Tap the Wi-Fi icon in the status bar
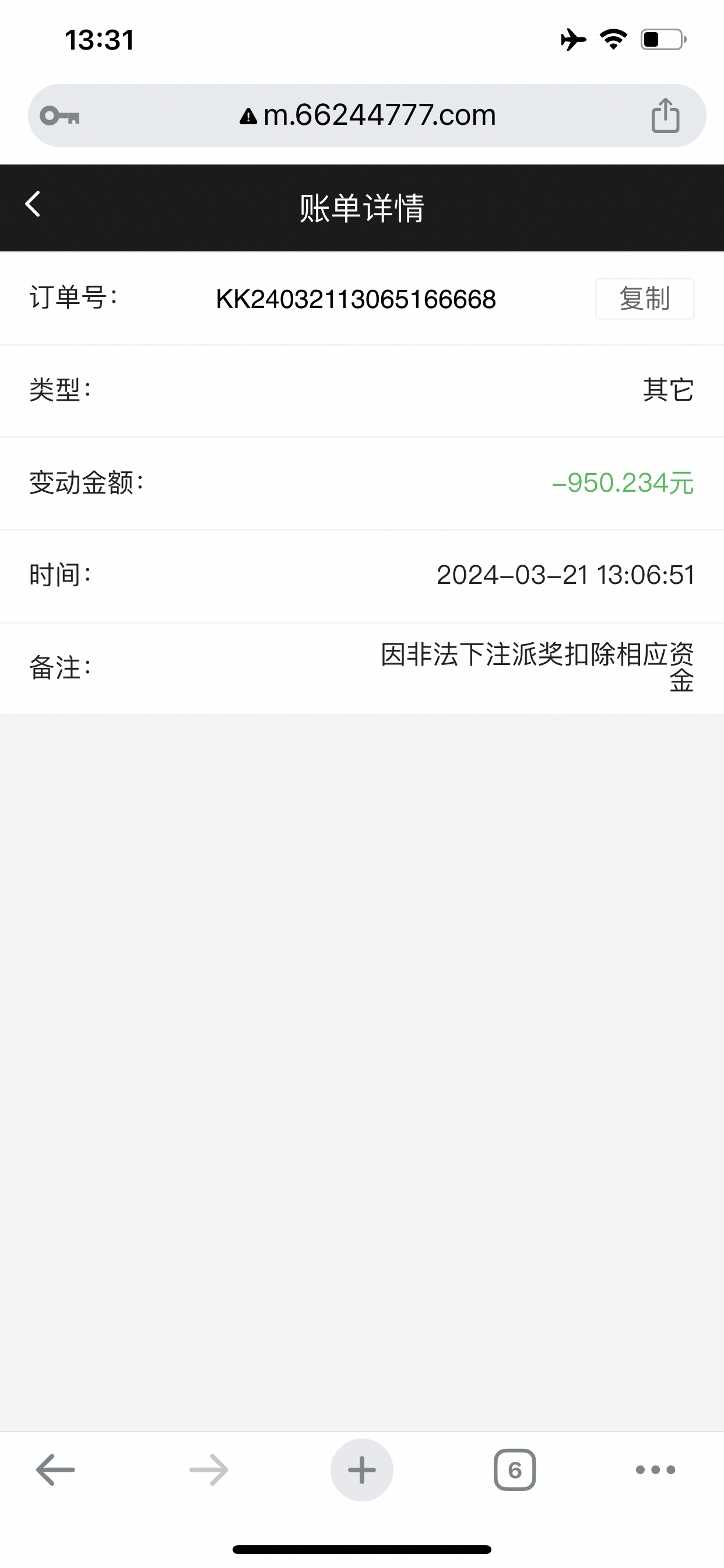Viewport: 724px width, 1568px height. point(613,38)
